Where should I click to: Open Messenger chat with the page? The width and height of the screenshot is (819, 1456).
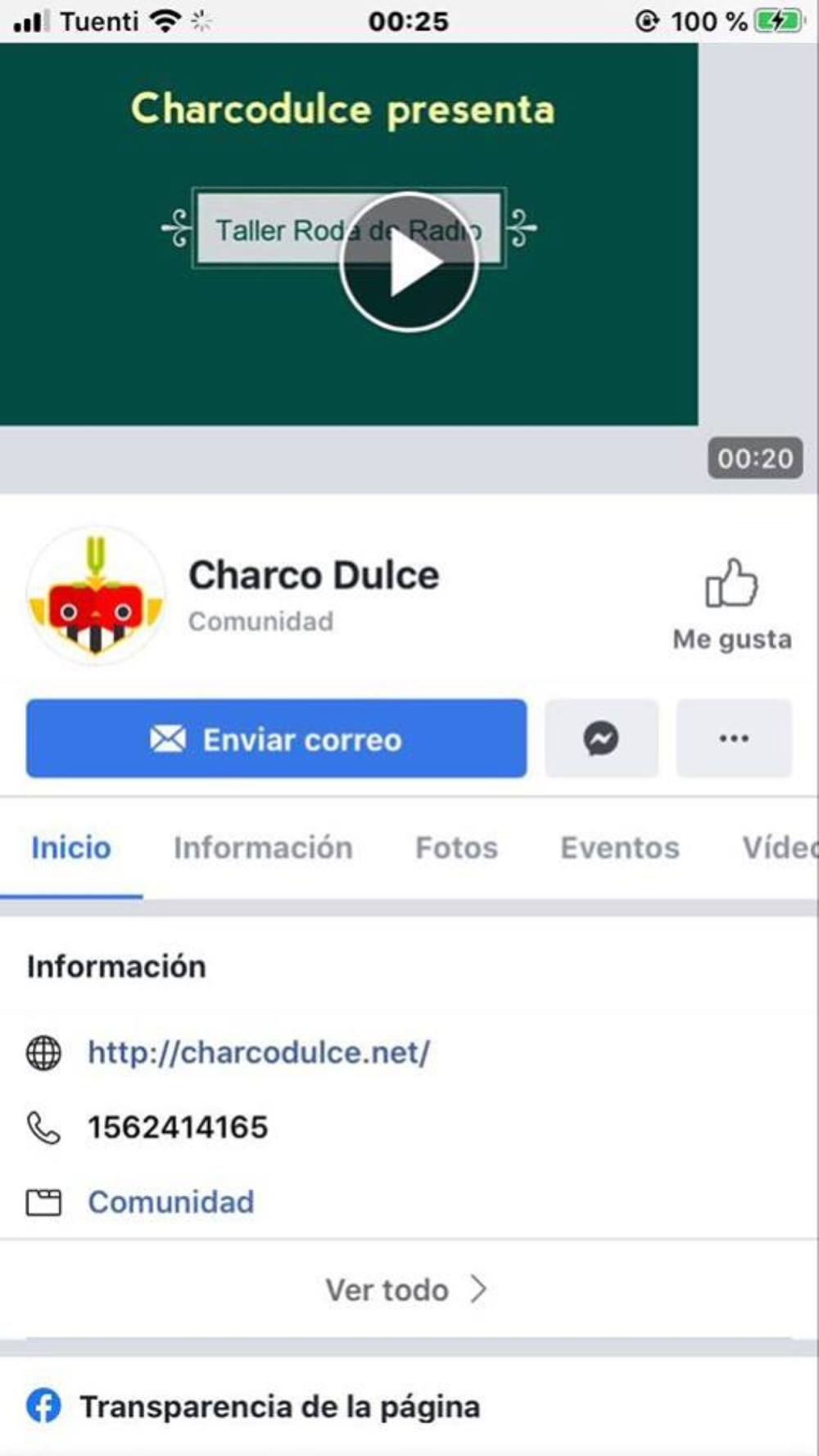pyautogui.click(x=601, y=739)
